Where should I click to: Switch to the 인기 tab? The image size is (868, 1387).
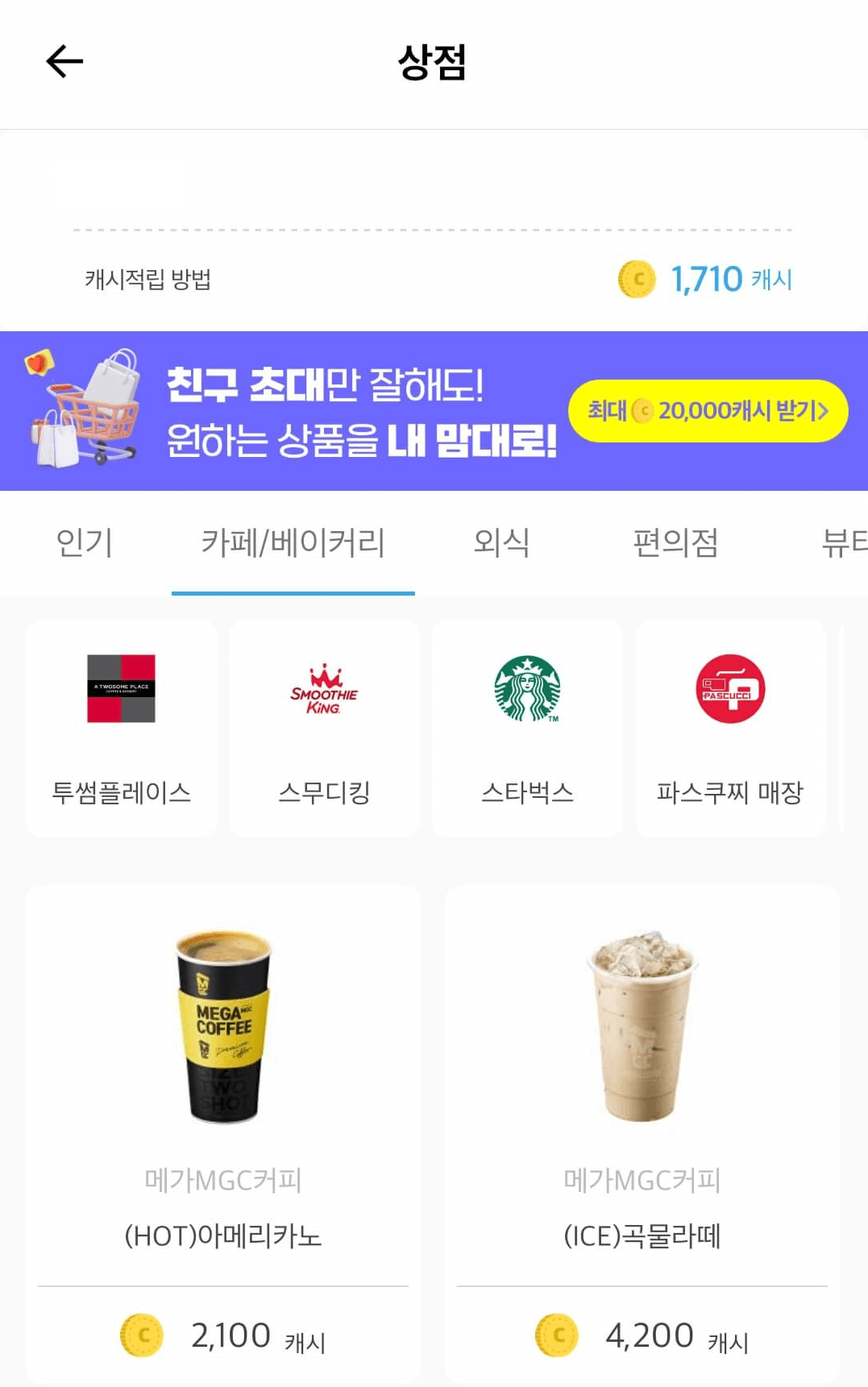coord(83,544)
